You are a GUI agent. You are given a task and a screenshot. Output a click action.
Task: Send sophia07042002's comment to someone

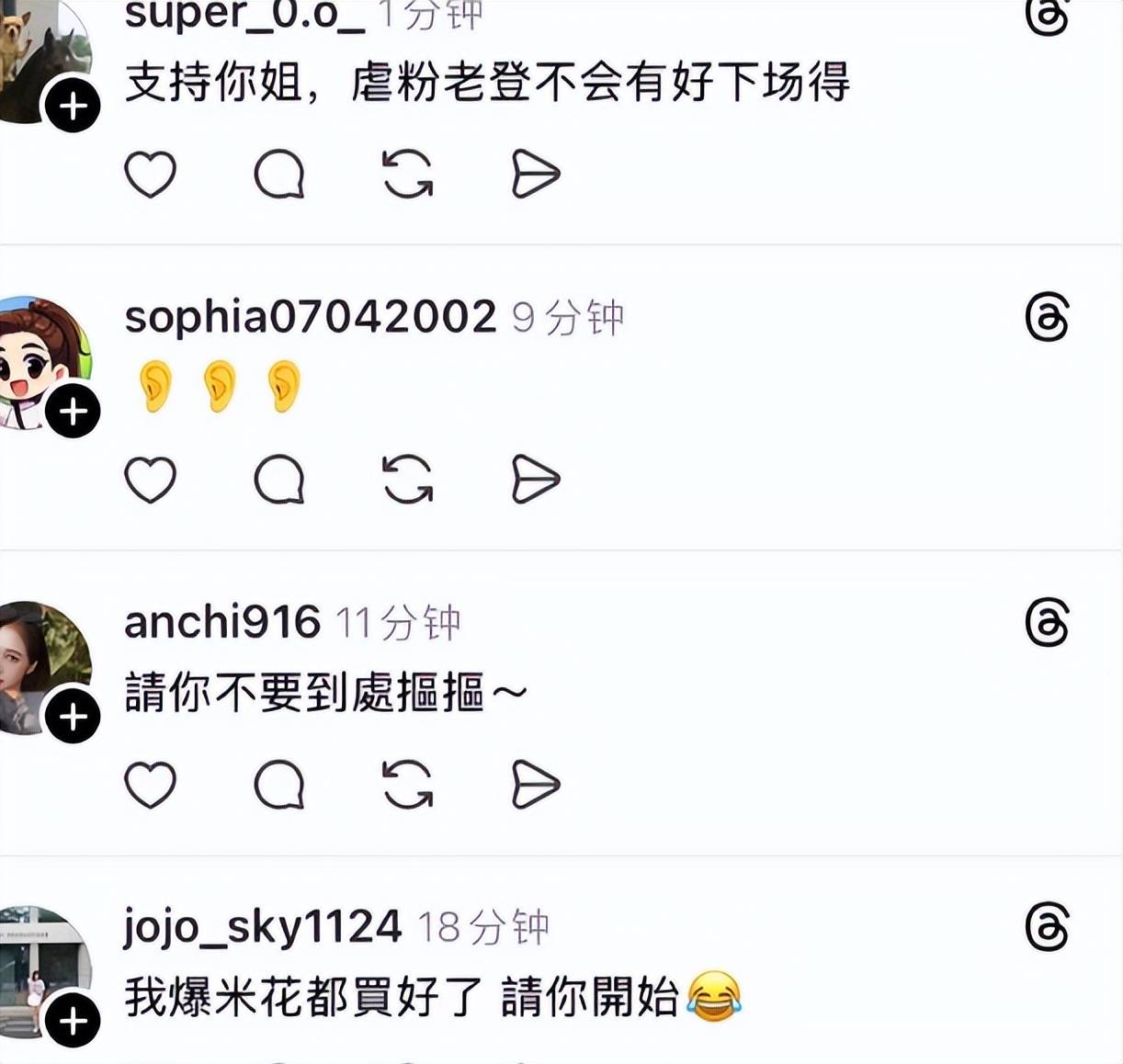coord(535,480)
